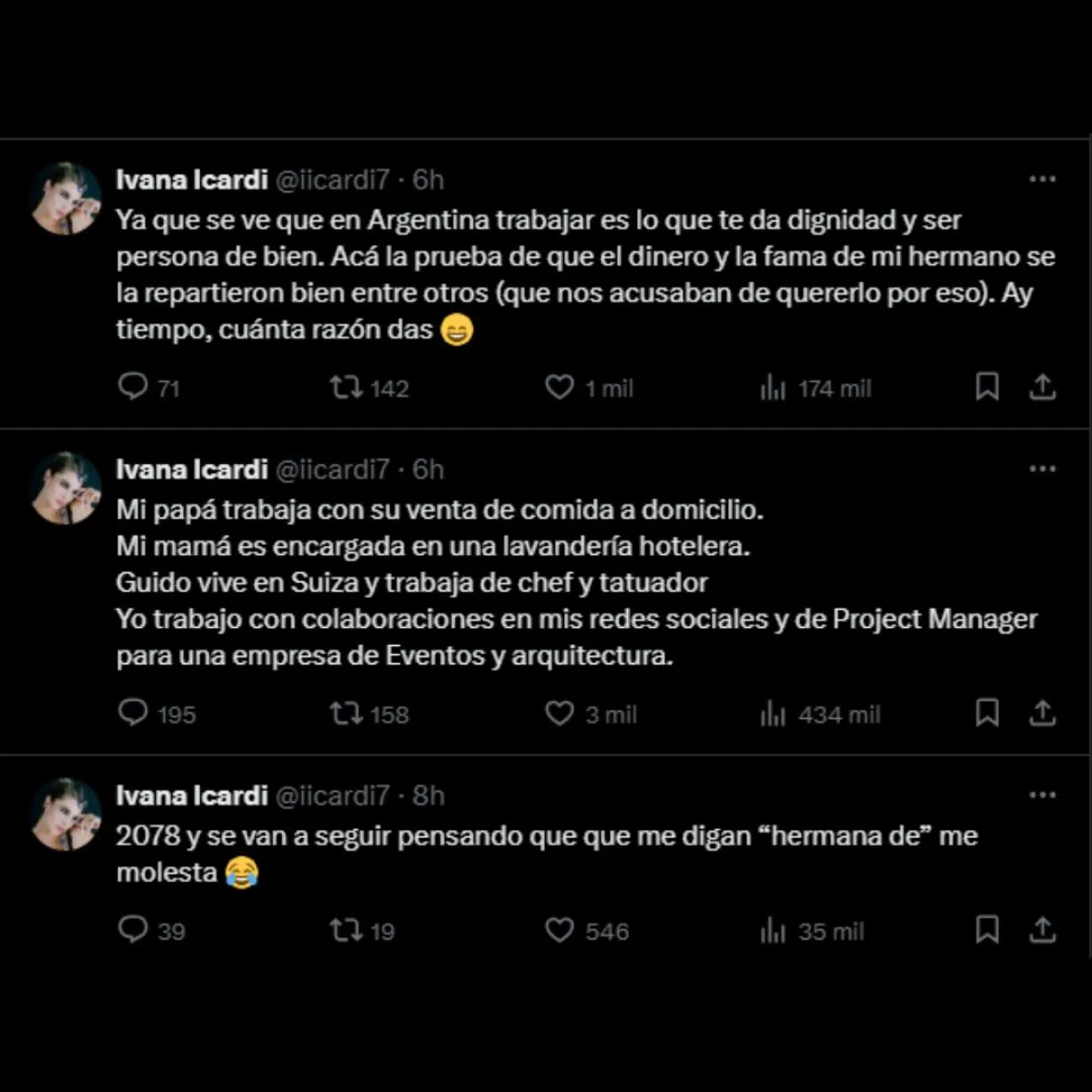Repost the tweet starting with 2078
Image resolution: width=1092 pixels, height=1092 pixels.
click(346, 930)
